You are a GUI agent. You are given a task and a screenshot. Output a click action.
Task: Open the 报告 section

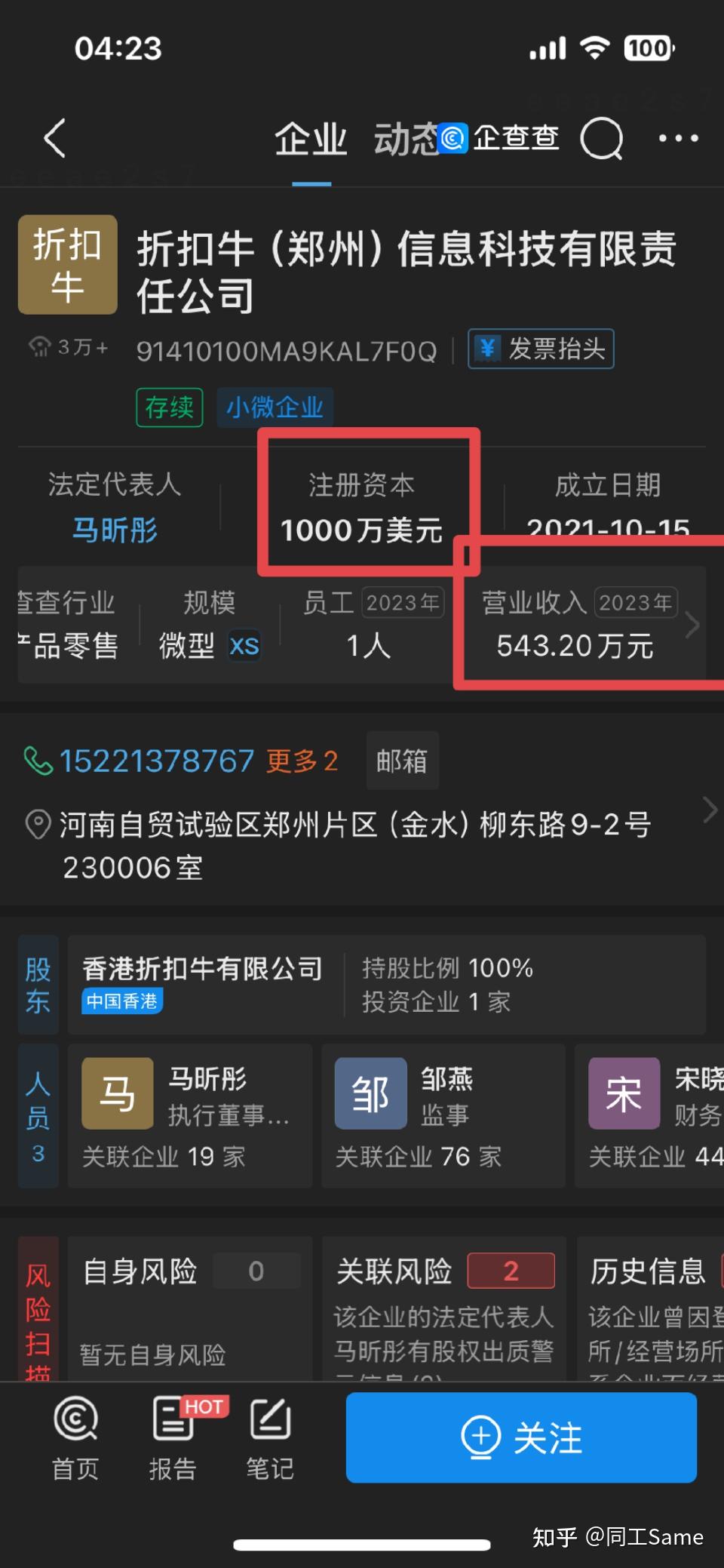pos(173,1438)
